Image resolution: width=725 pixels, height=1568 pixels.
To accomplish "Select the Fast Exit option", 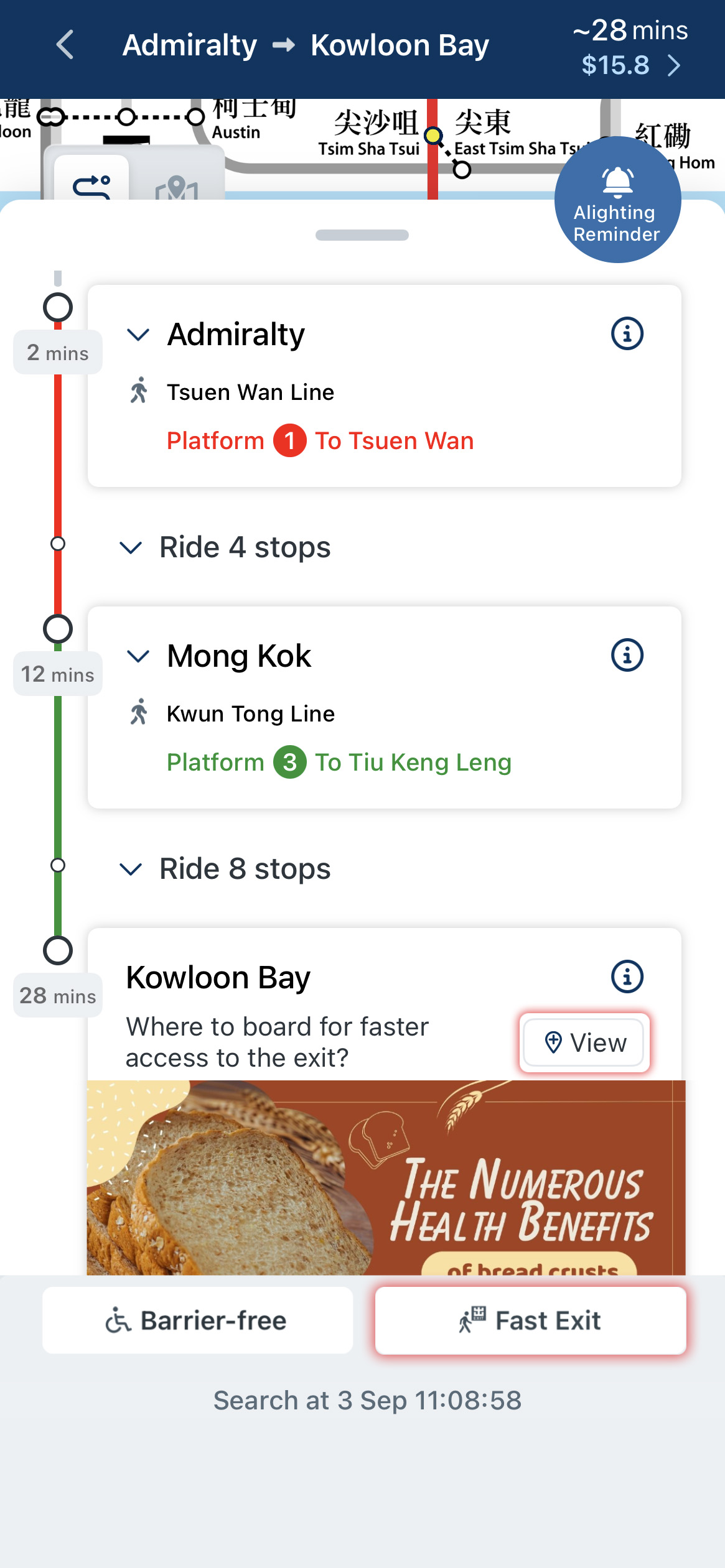I will coord(530,1320).
